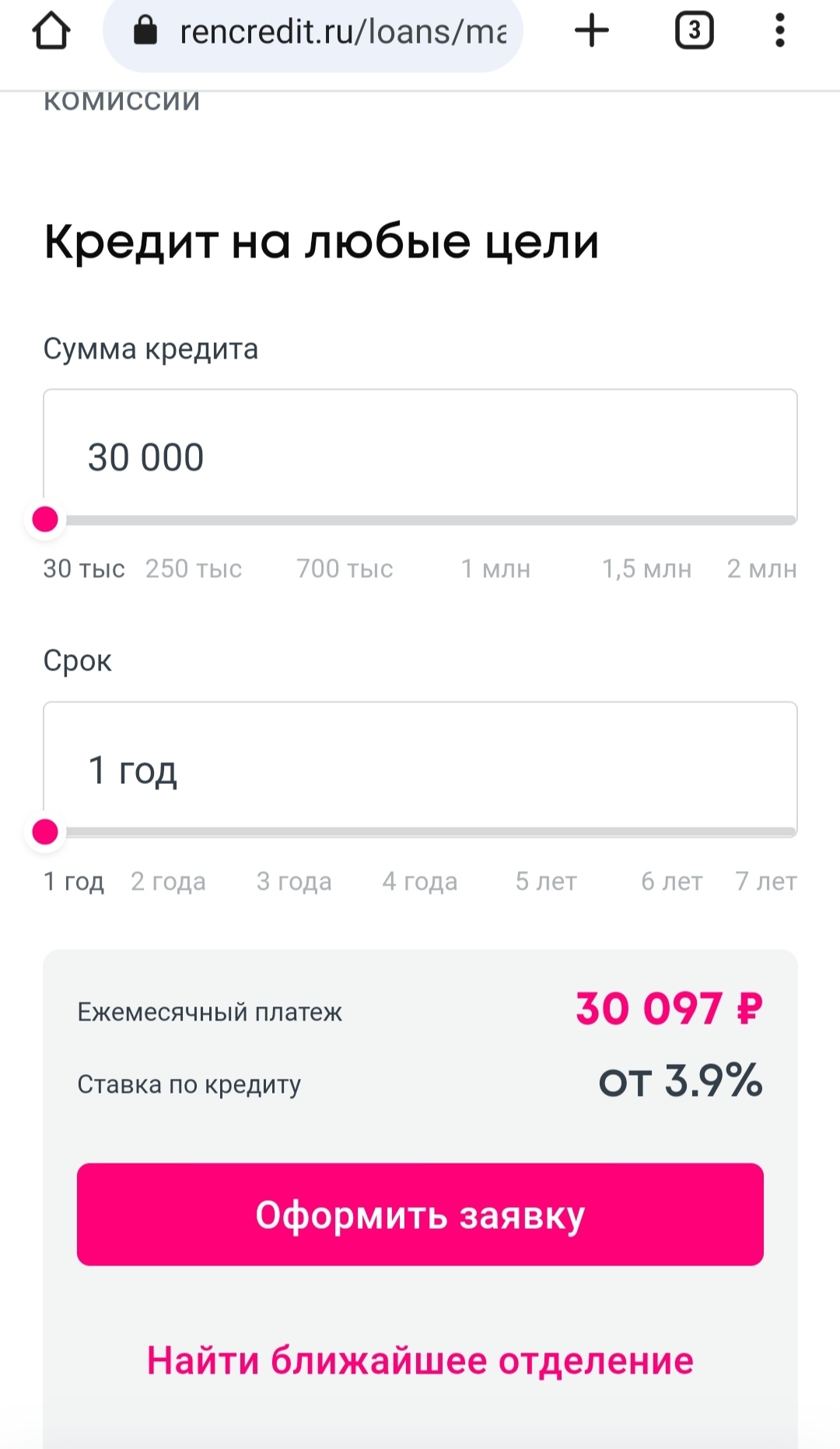Click the padlock icon in the address bar
This screenshot has height=1449, width=840.
(x=145, y=31)
